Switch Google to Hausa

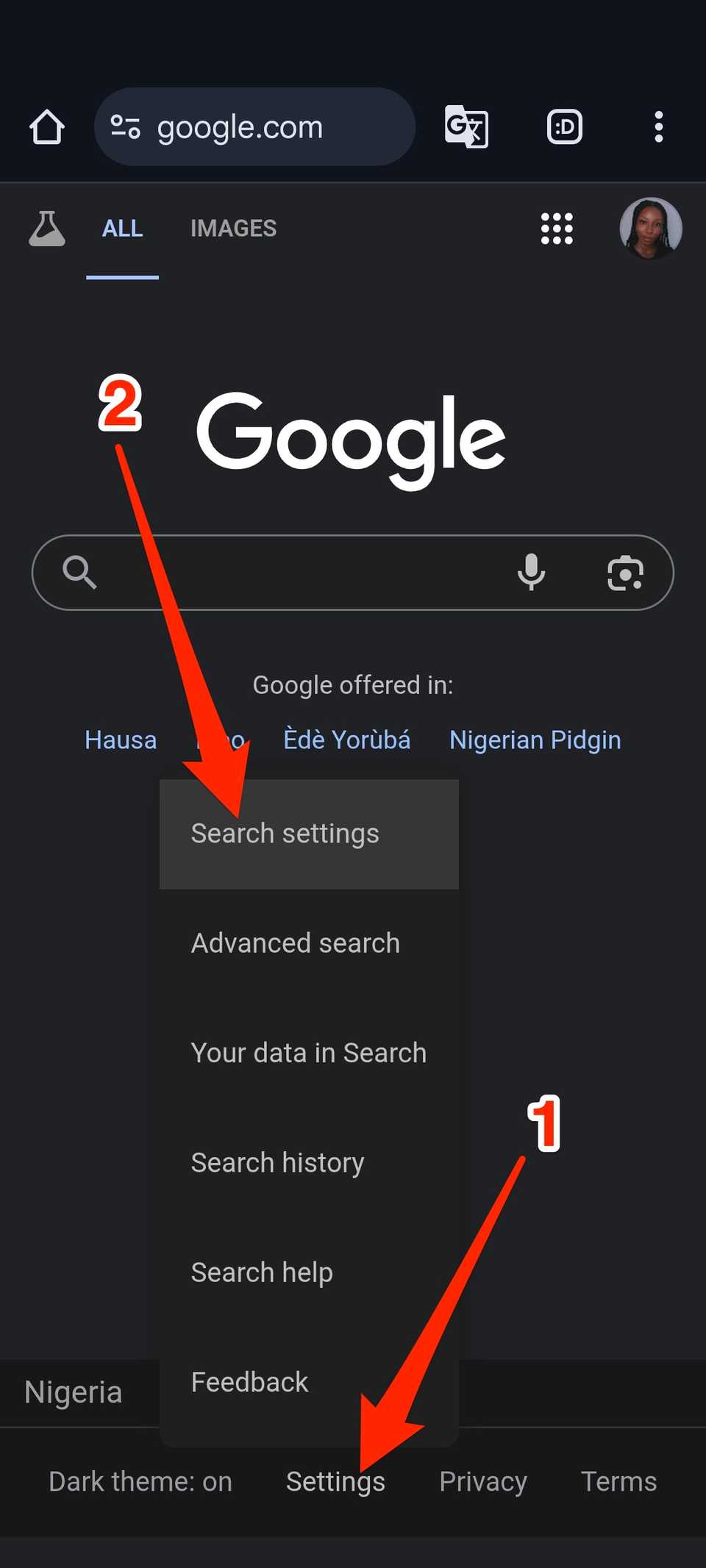121,740
